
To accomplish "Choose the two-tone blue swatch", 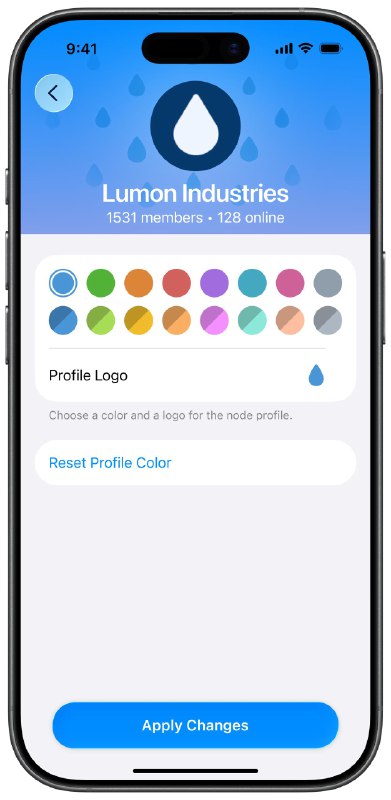I will click(63, 320).
